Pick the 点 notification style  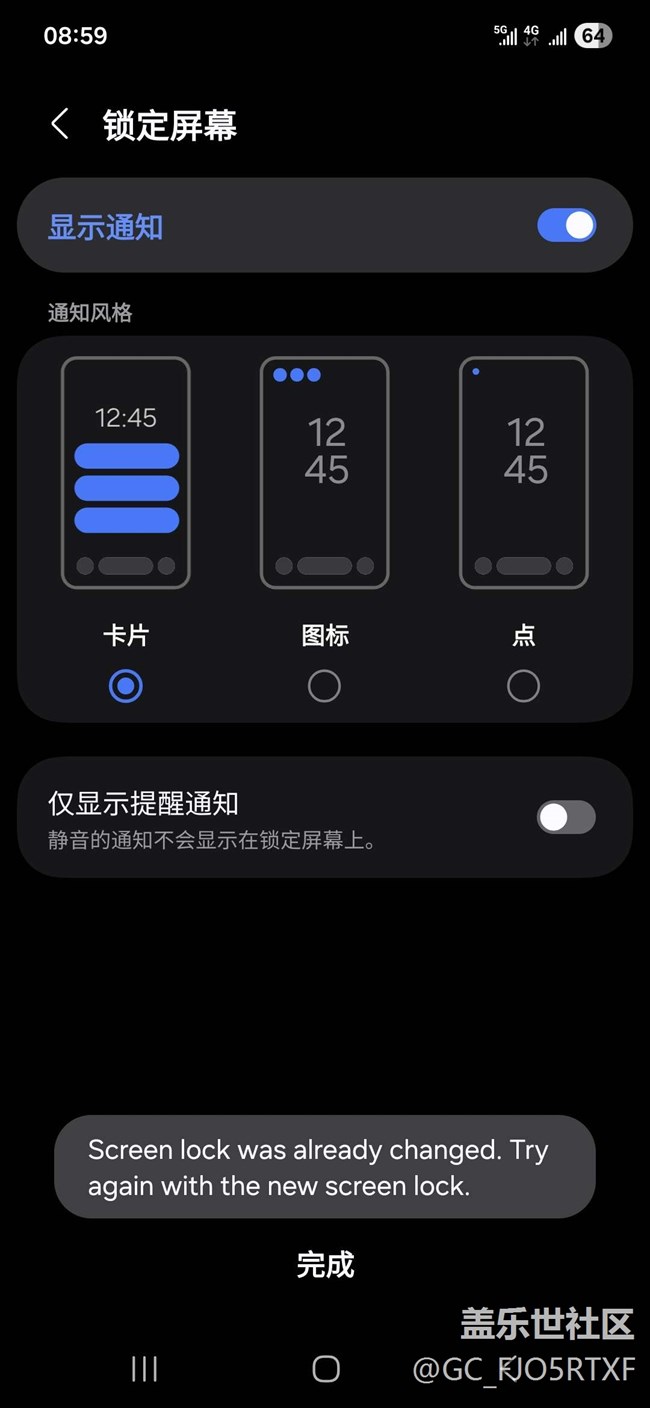coord(523,686)
